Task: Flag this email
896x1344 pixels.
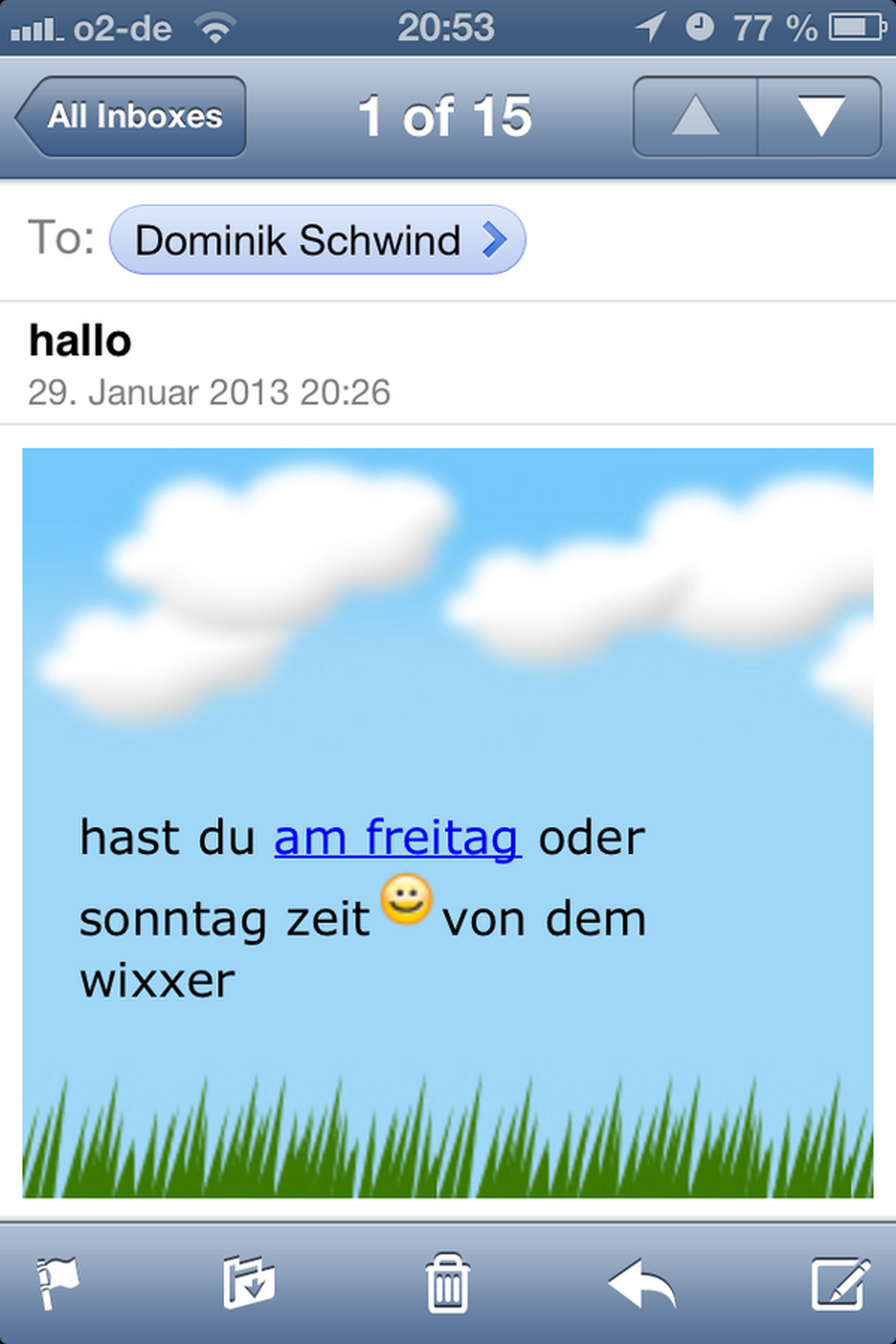Action: point(58,1282)
